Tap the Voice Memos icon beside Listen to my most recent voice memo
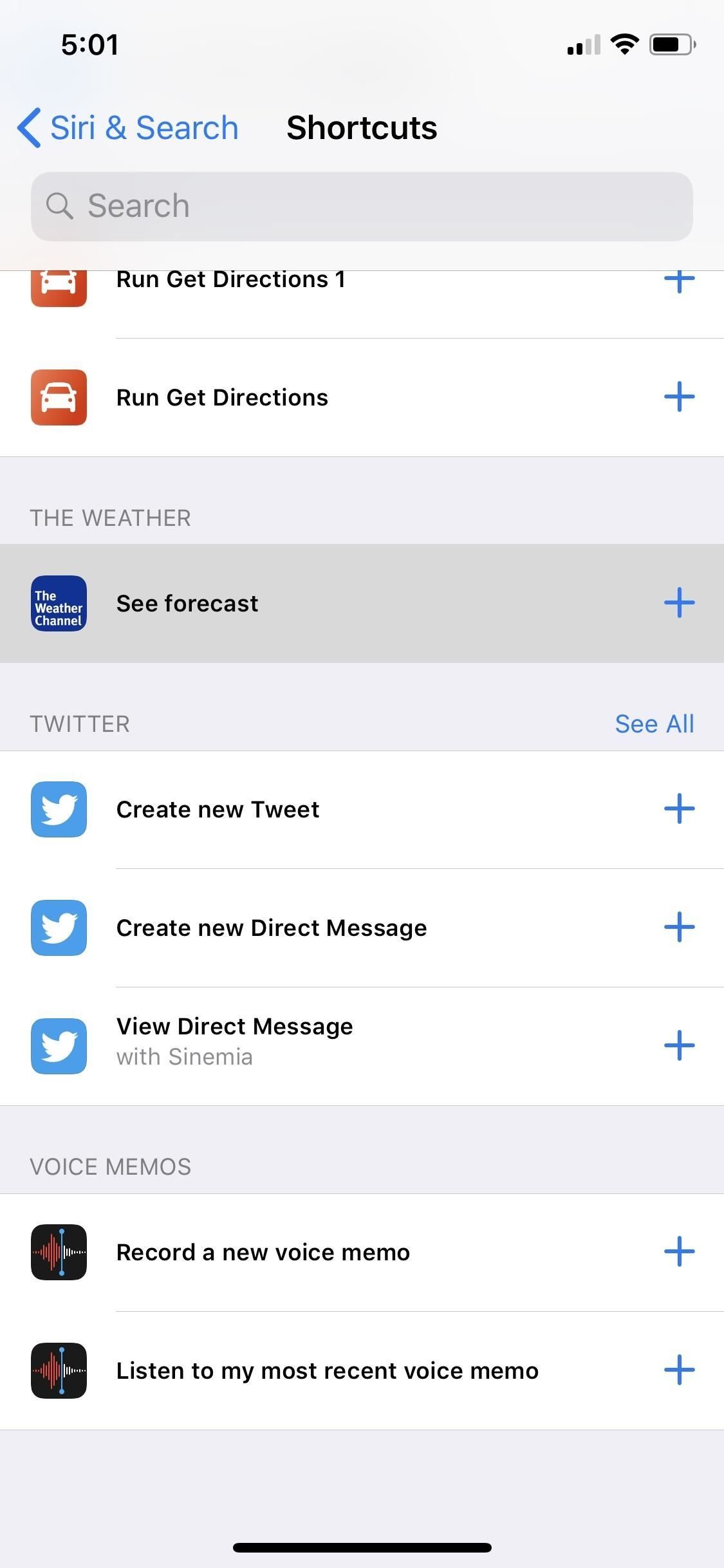724x1568 pixels. click(x=59, y=1370)
